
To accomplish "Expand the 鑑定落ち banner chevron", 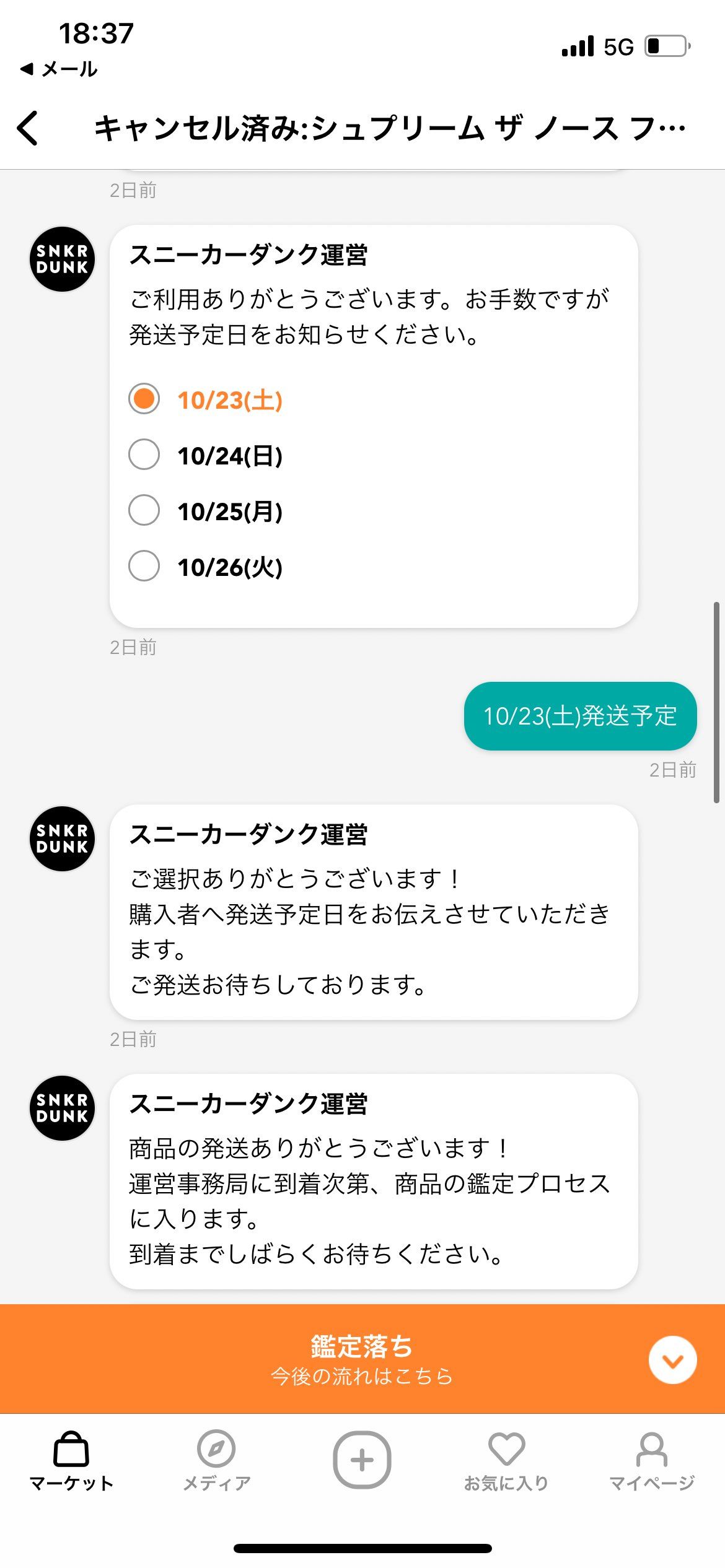I will click(672, 1360).
